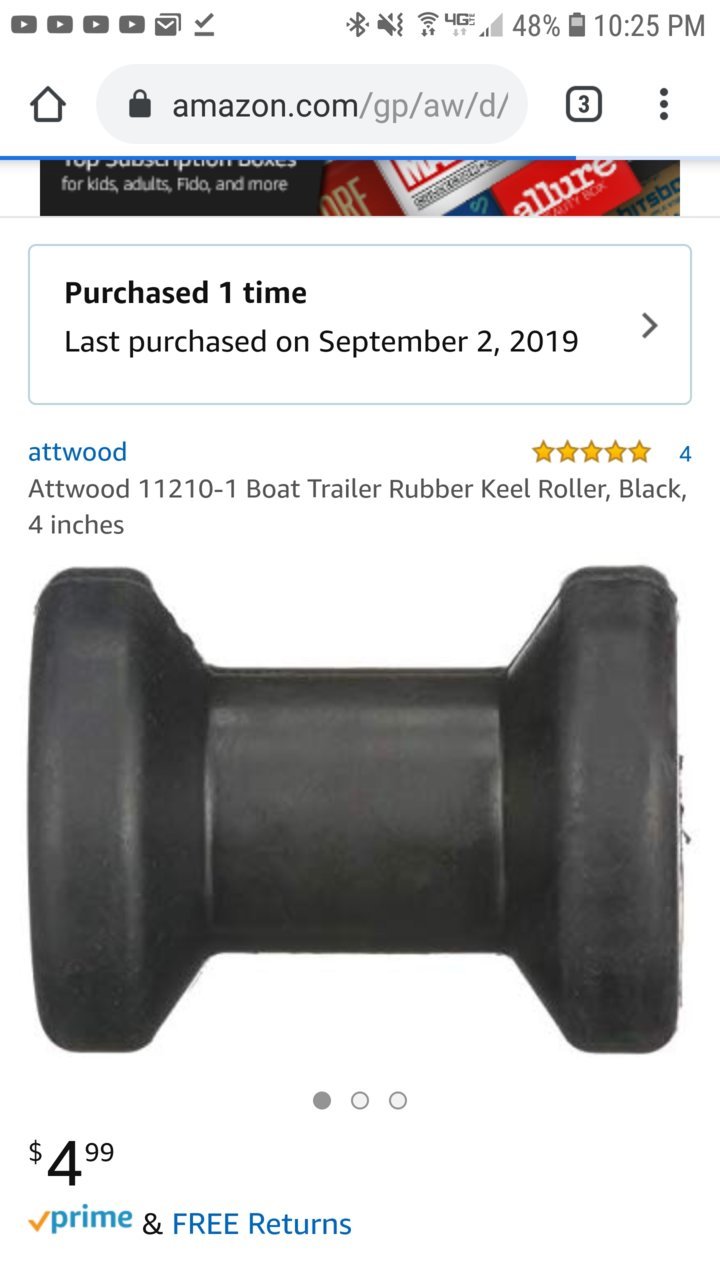Read the FREE Returns details
720x1280 pixels.
(x=261, y=1224)
